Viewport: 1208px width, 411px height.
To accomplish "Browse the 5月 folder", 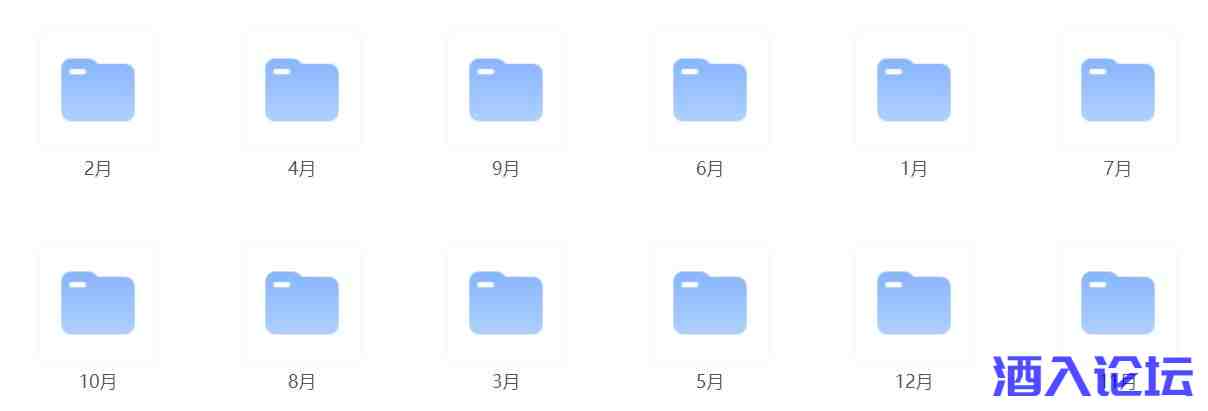I will [x=710, y=303].
